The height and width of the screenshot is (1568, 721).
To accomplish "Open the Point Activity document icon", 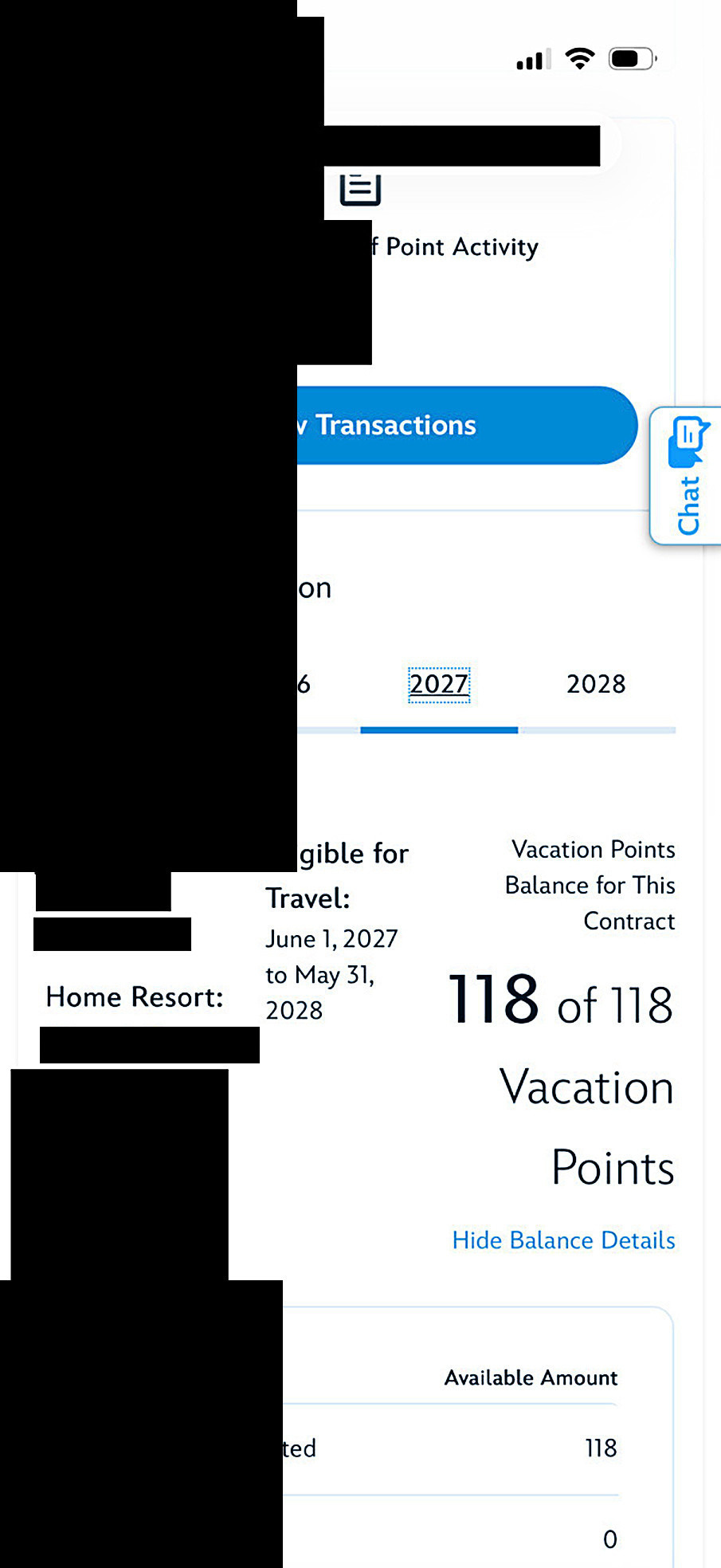I will coord(360,190).
